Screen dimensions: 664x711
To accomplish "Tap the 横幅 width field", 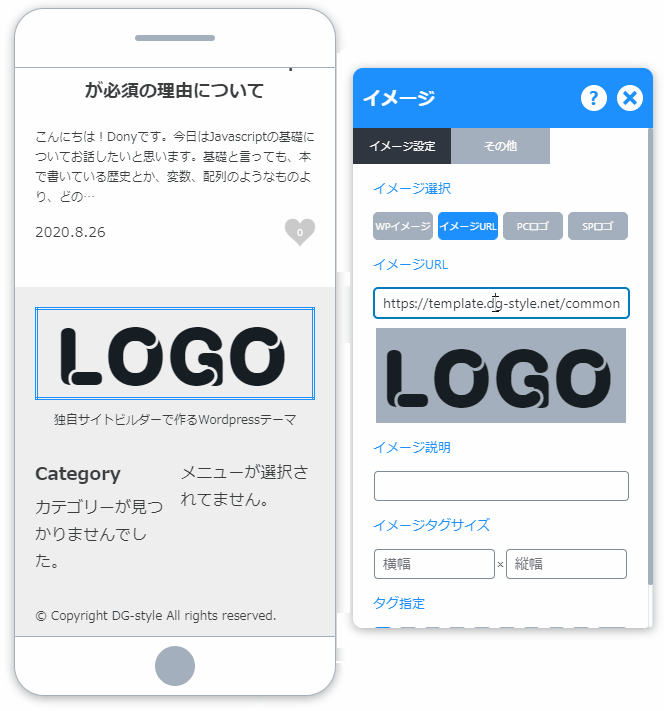I will click(x=434, y=564).
